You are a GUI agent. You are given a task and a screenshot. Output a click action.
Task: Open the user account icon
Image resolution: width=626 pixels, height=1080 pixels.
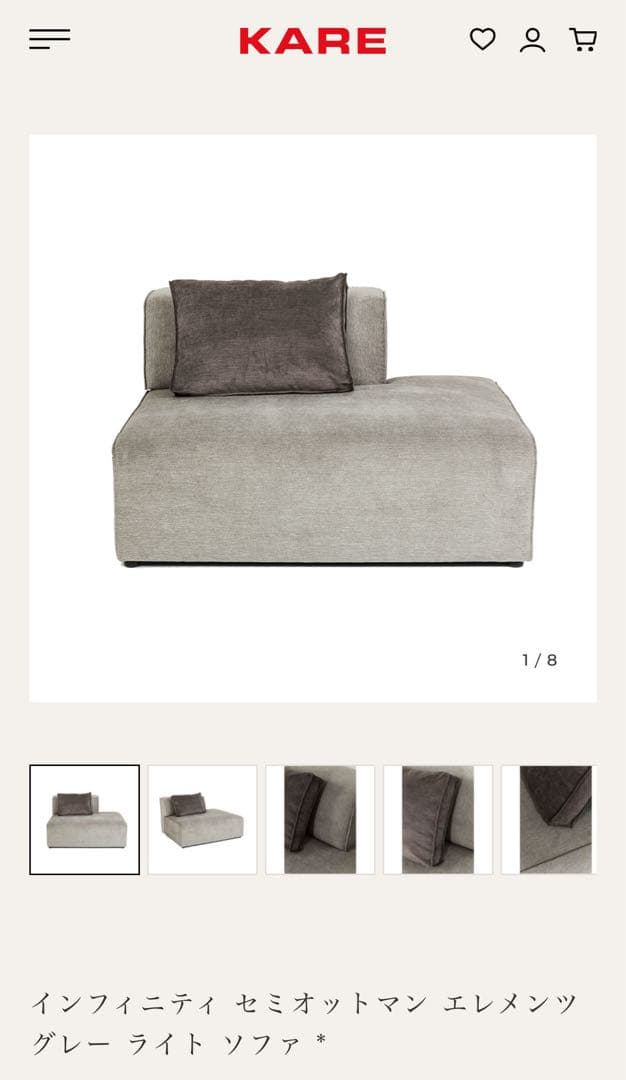pyautogui.click(x=532, y=40)
